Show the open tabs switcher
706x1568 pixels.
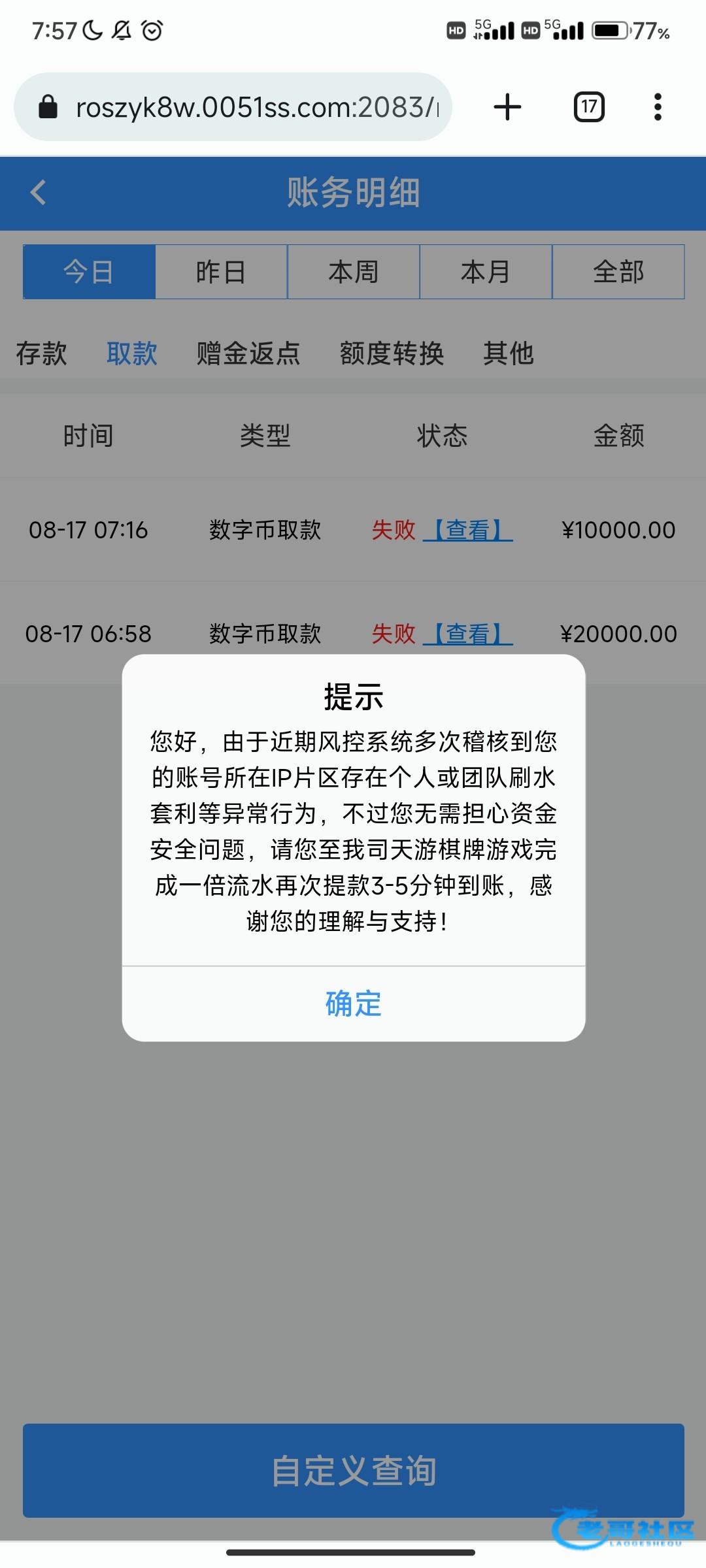pyautogui.click(x=589, y=107)
